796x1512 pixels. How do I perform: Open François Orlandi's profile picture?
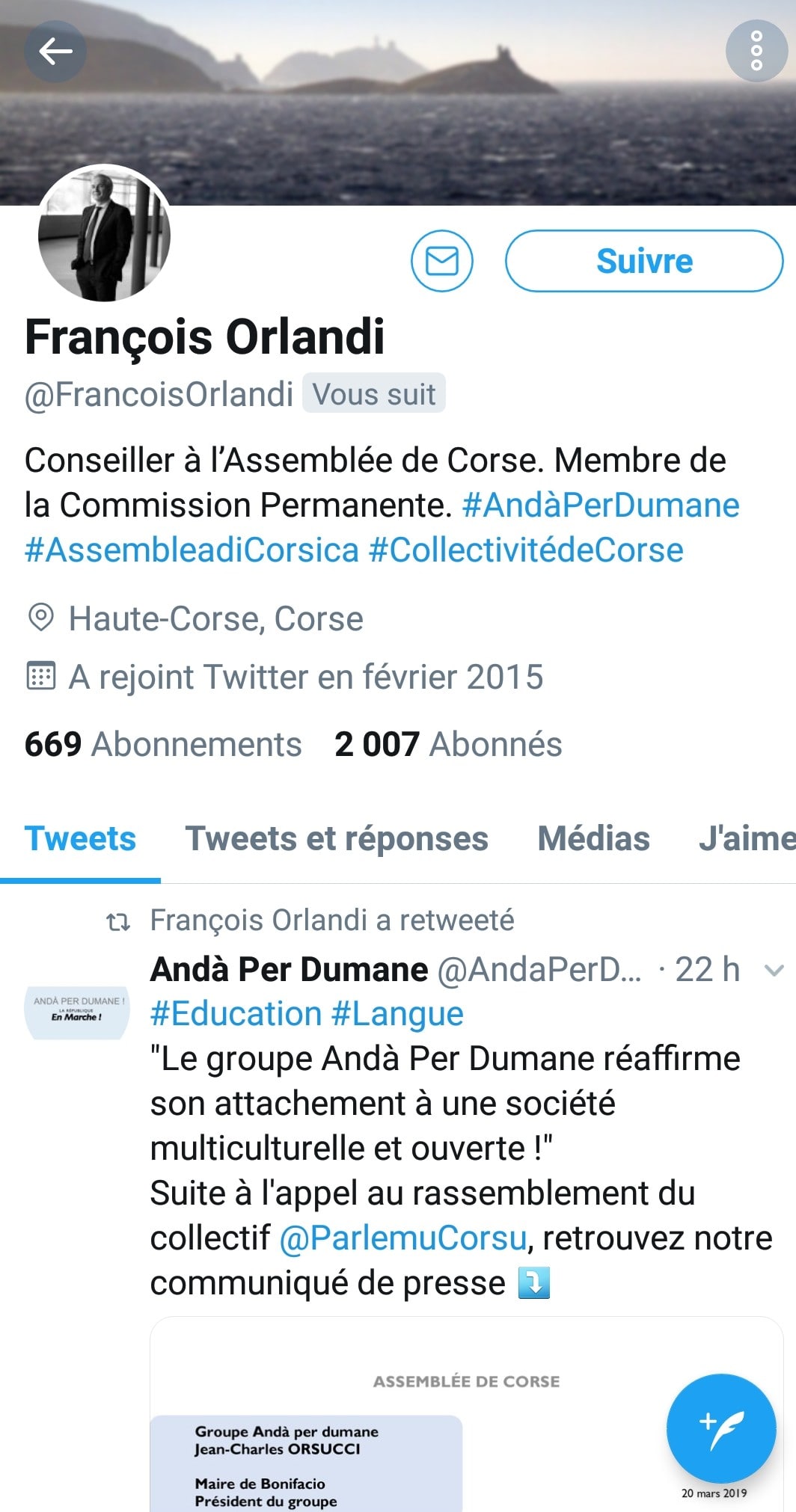tap(104, 235)
